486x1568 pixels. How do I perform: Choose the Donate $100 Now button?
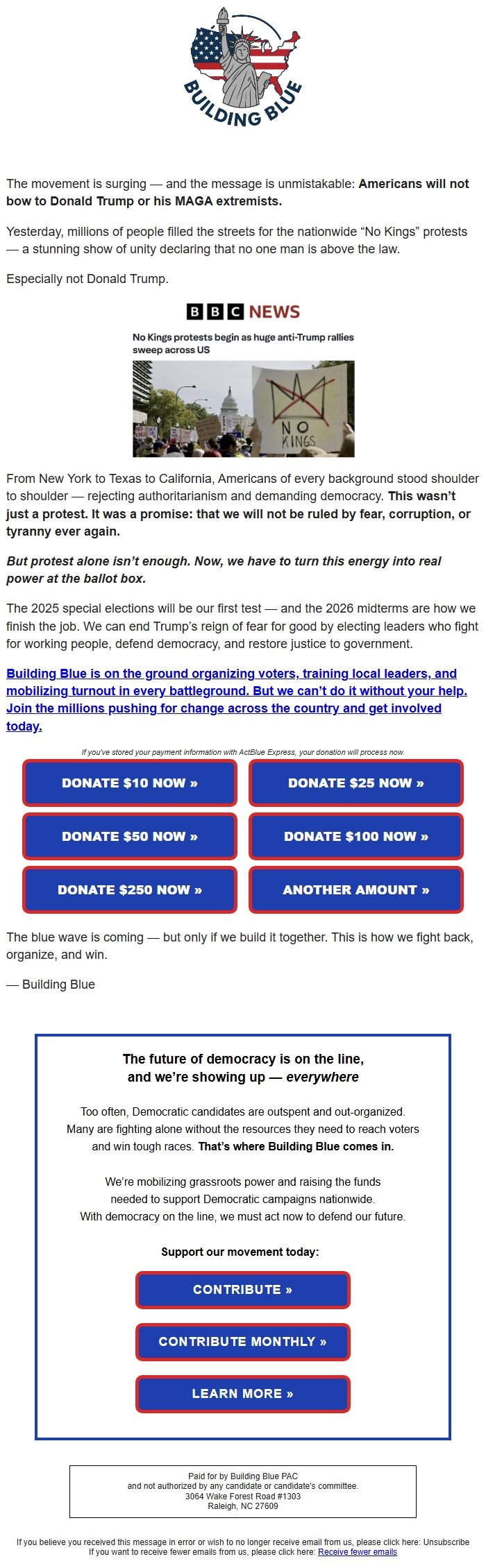tap(356, 836)
